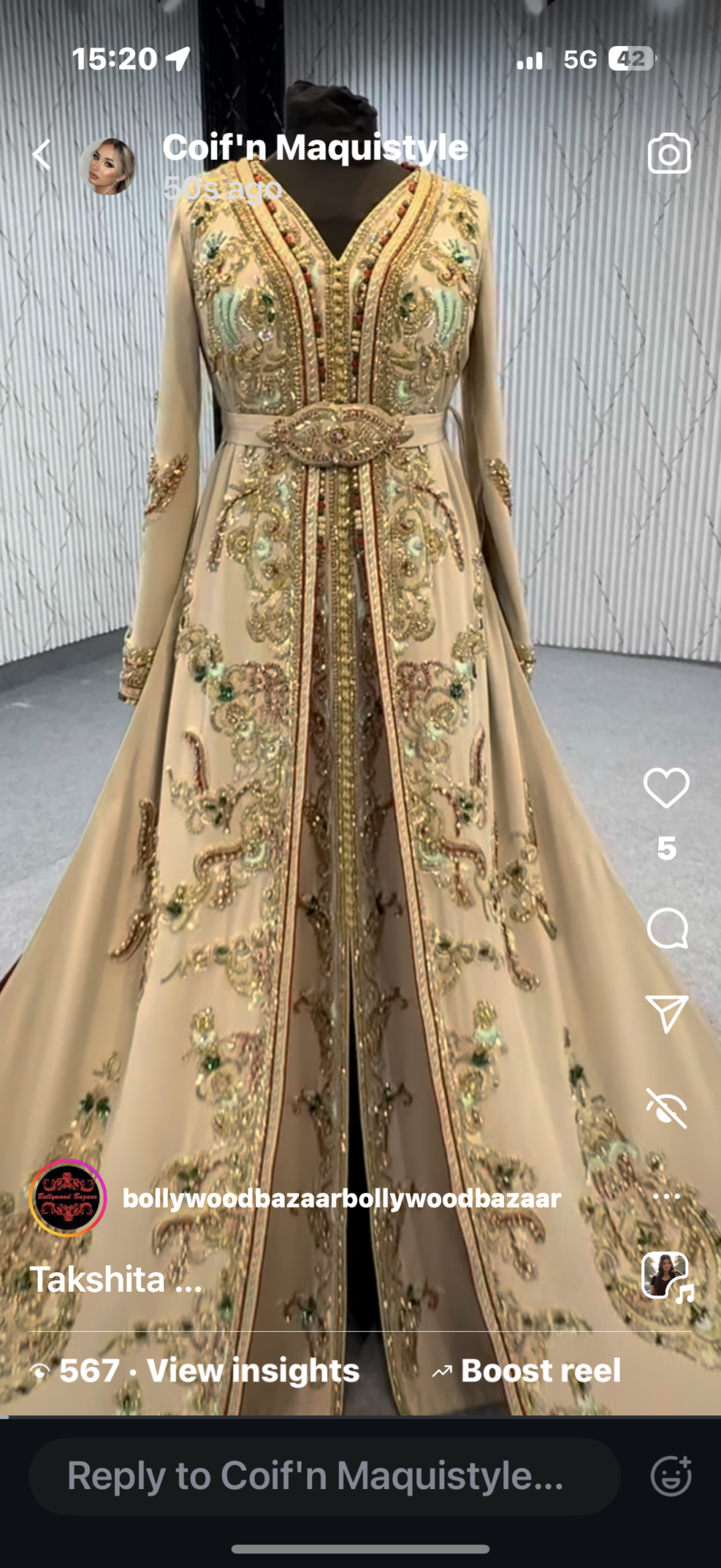The image size is (721, 1568).
Task: View insights for this reel
Action: 194,1371
